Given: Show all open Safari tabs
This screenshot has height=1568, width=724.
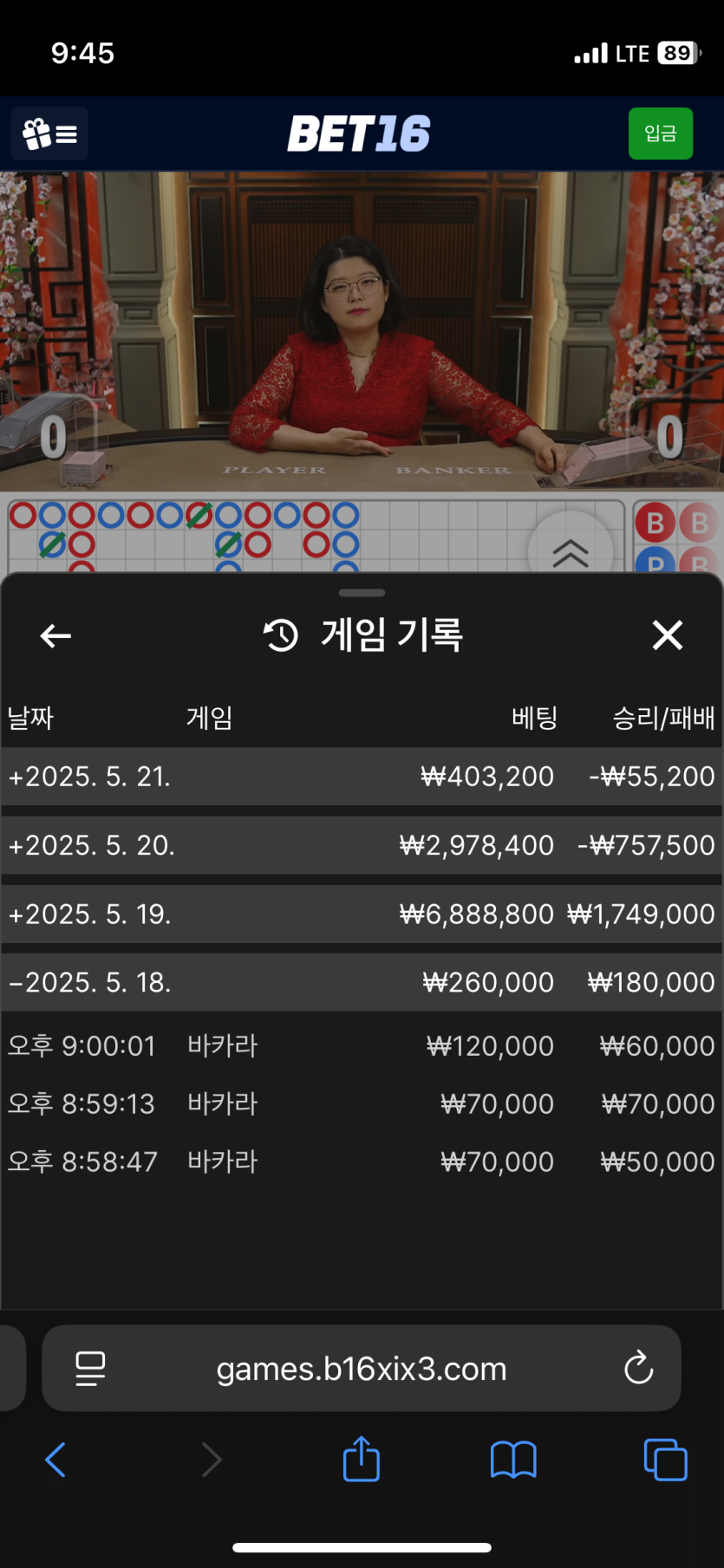Looking at the screenshot, I should (665, 1460).
